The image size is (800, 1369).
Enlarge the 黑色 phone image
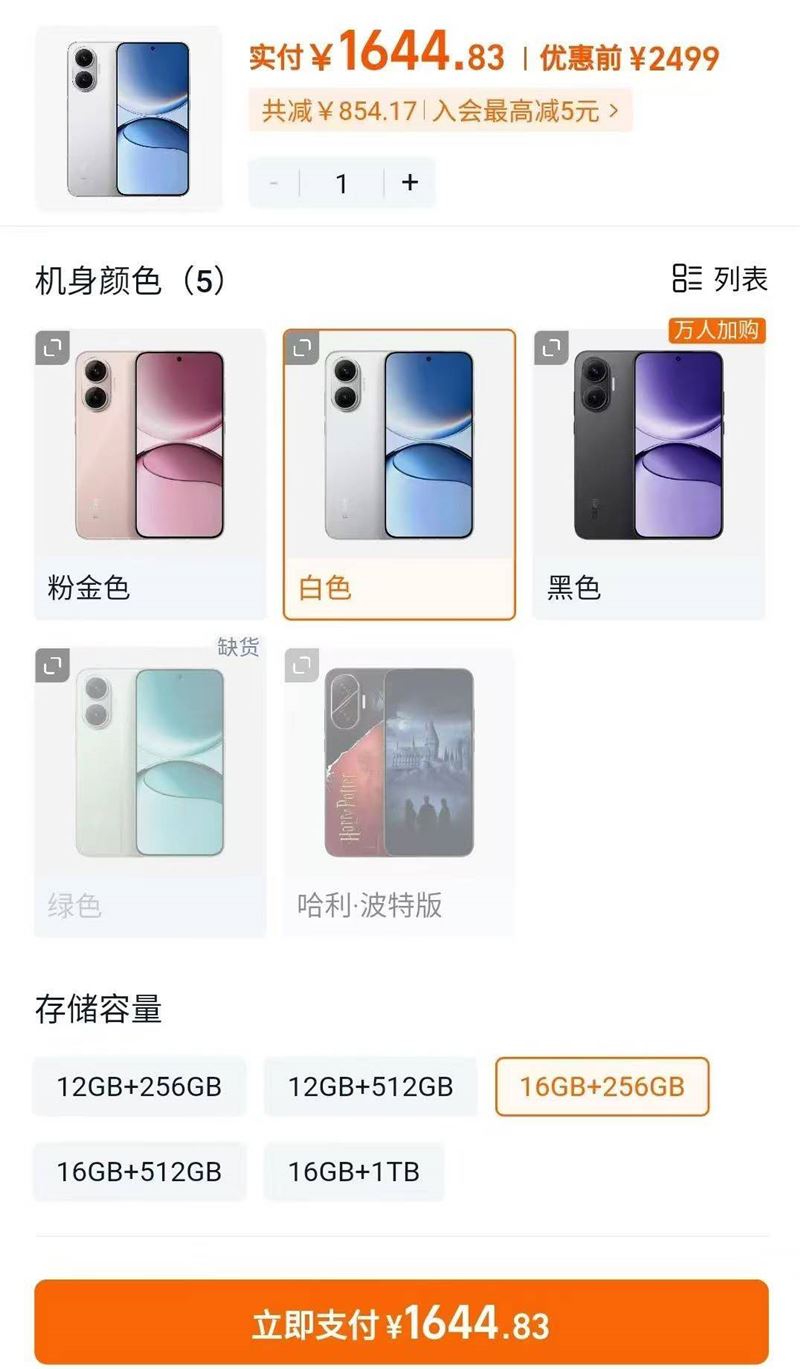pos(550,347)
